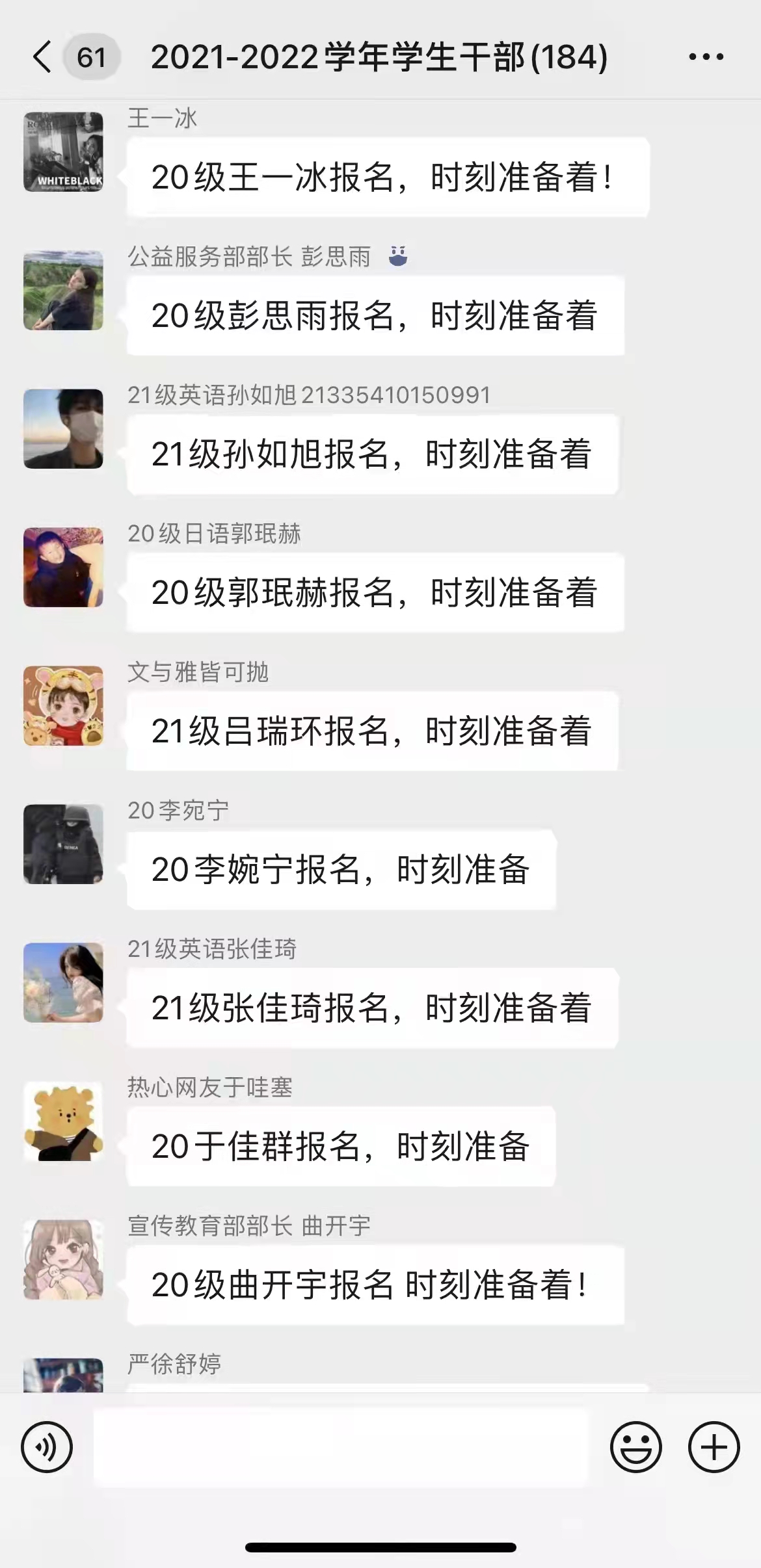Go back to the chat list
Image resolution: width=761 pixels, height=1568 pixels.
[43, 57]
